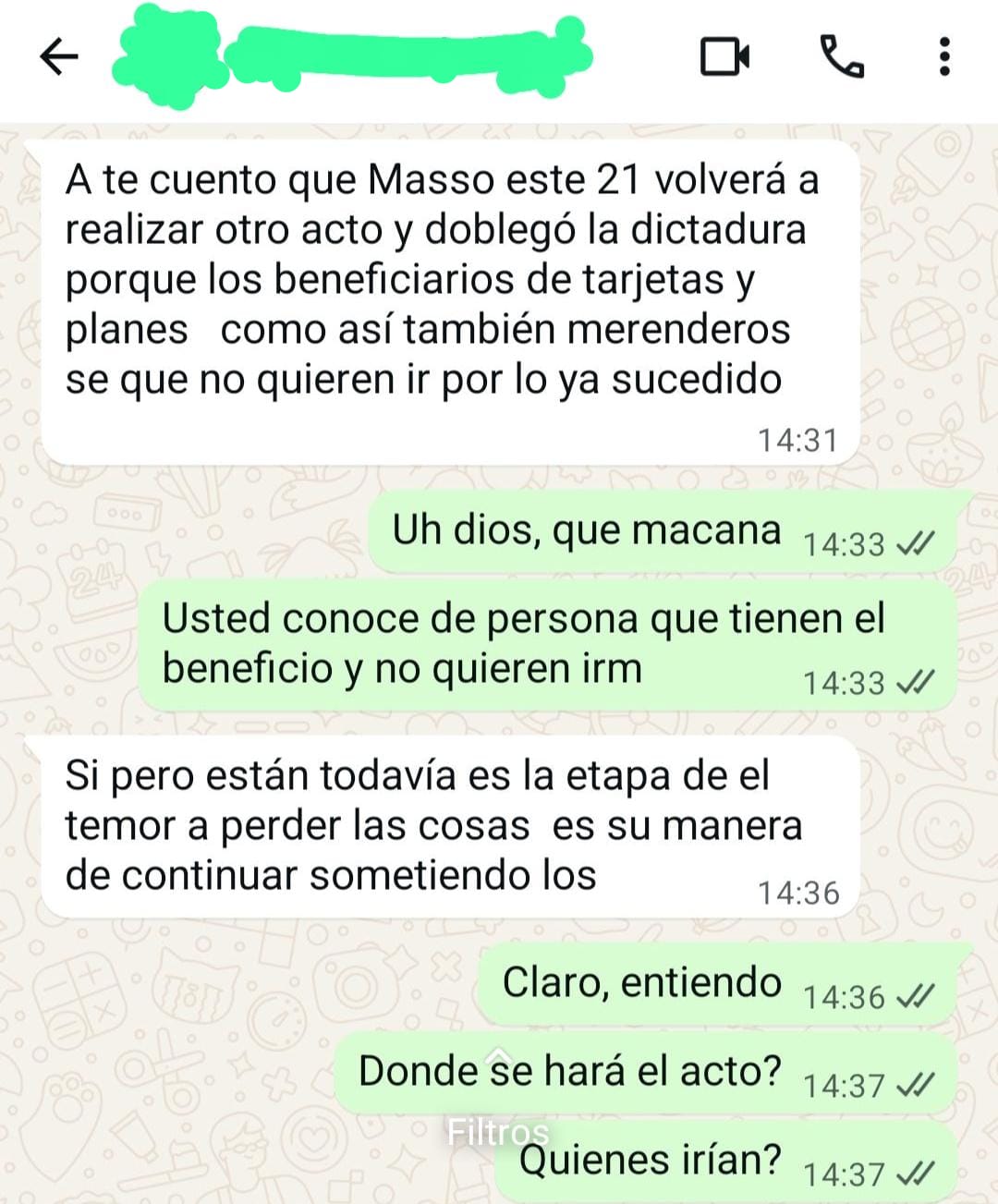Start a video call with this contact
The image size is (998, 1204).
[724, 57]
